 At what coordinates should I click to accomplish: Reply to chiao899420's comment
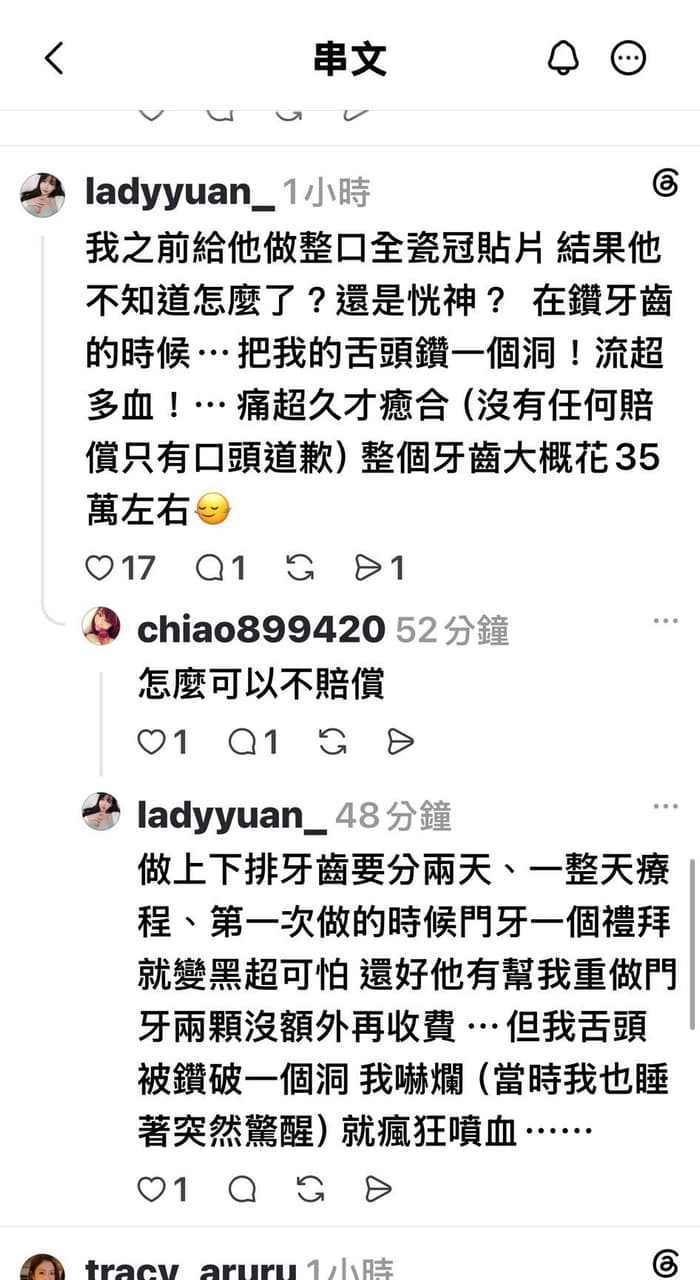click(x=243, y=741)
